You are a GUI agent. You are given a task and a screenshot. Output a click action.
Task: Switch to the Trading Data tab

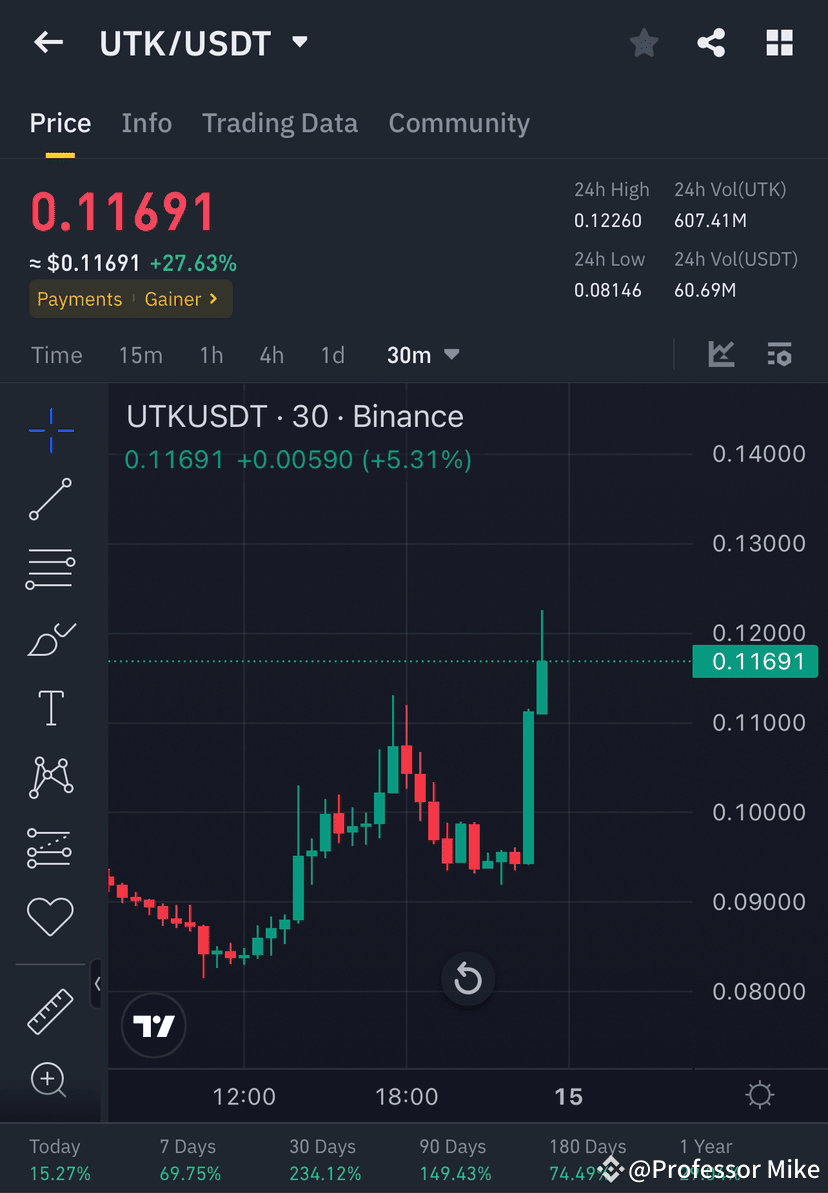[280, 123]
